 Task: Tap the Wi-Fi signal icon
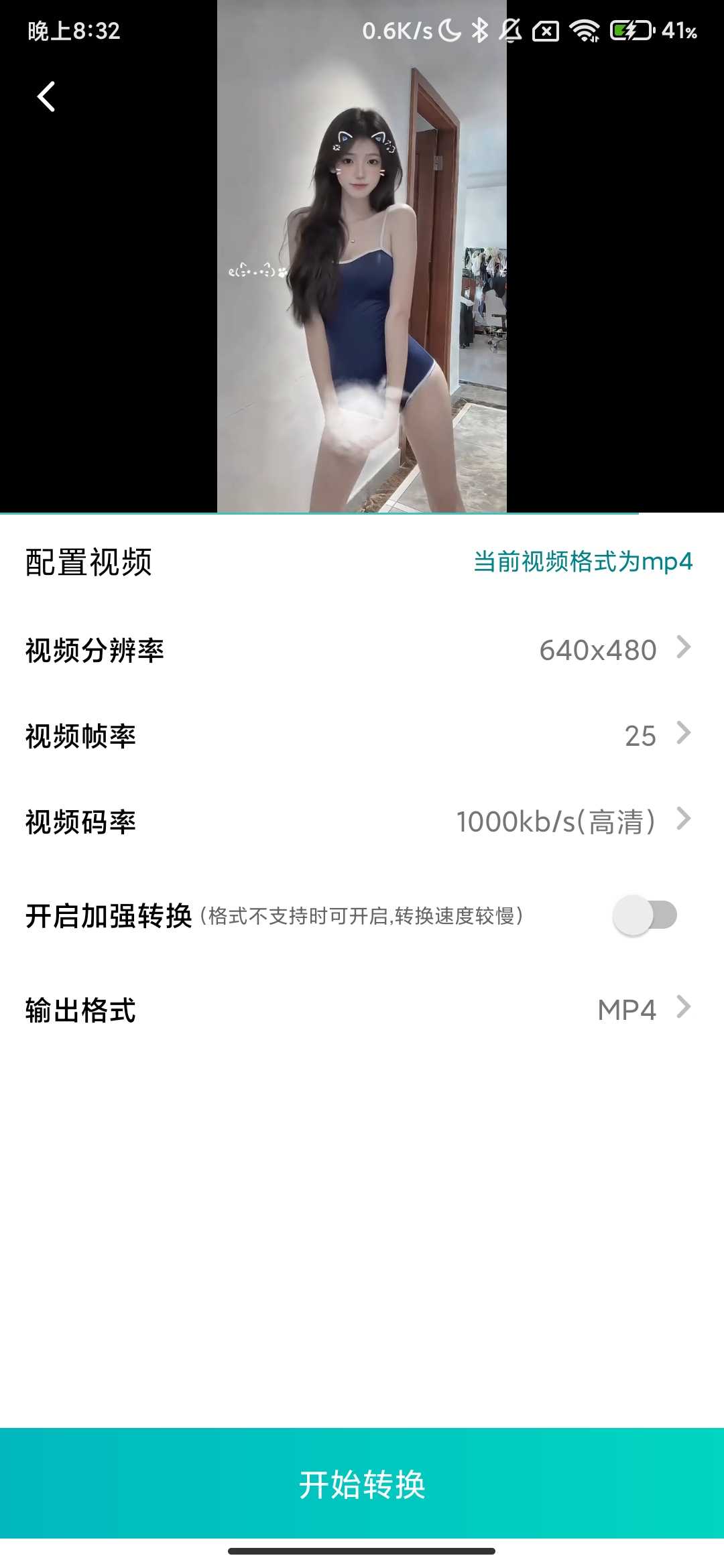[584, 31]
